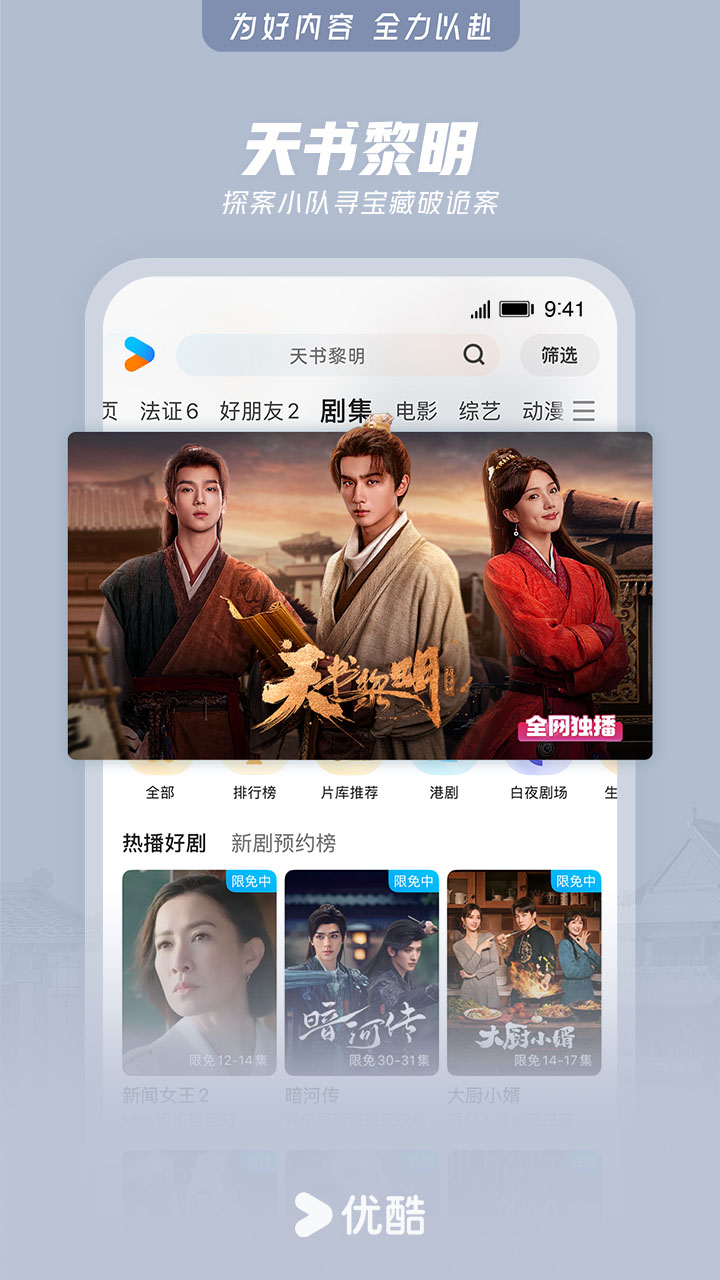This screenshot has width=720, height=1280.
Task: Tap the 片库推荐 recommendation icon
Action: (x=348, y=790)
